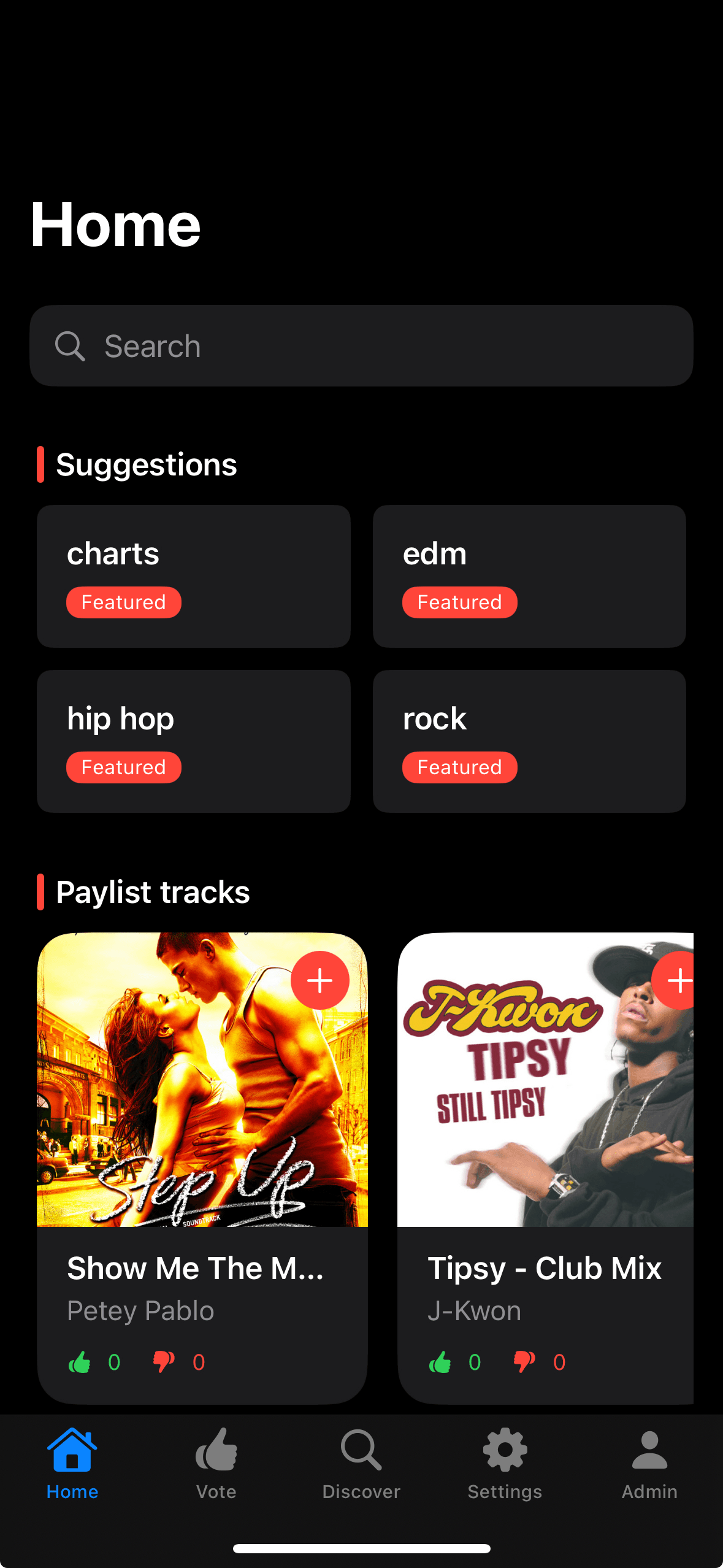The width and height of the screenshot is (723, 1568).
Task: Select the Home tab
Action: pyautogui.click(x=72, y=1464)
